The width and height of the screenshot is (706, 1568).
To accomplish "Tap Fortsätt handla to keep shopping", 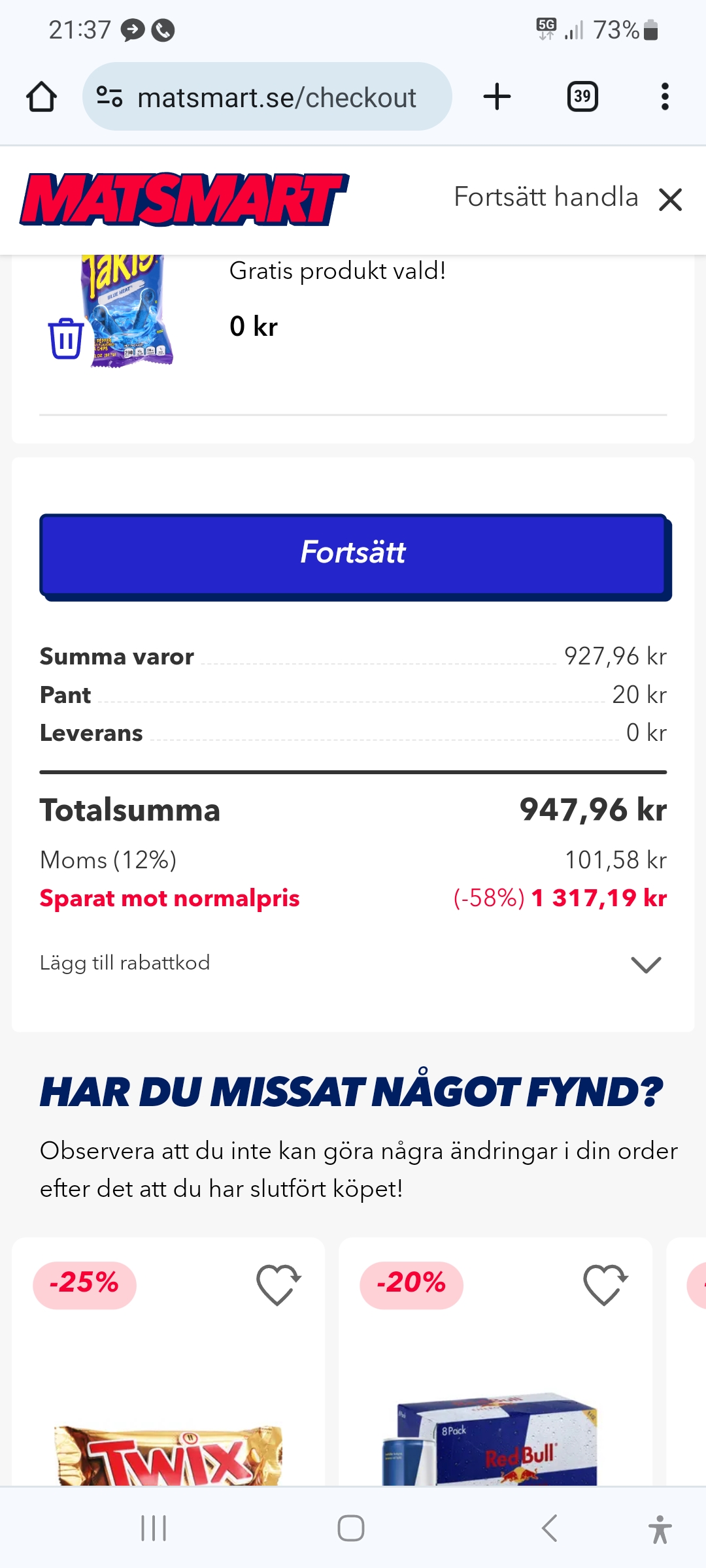I will tap(546, 197).
